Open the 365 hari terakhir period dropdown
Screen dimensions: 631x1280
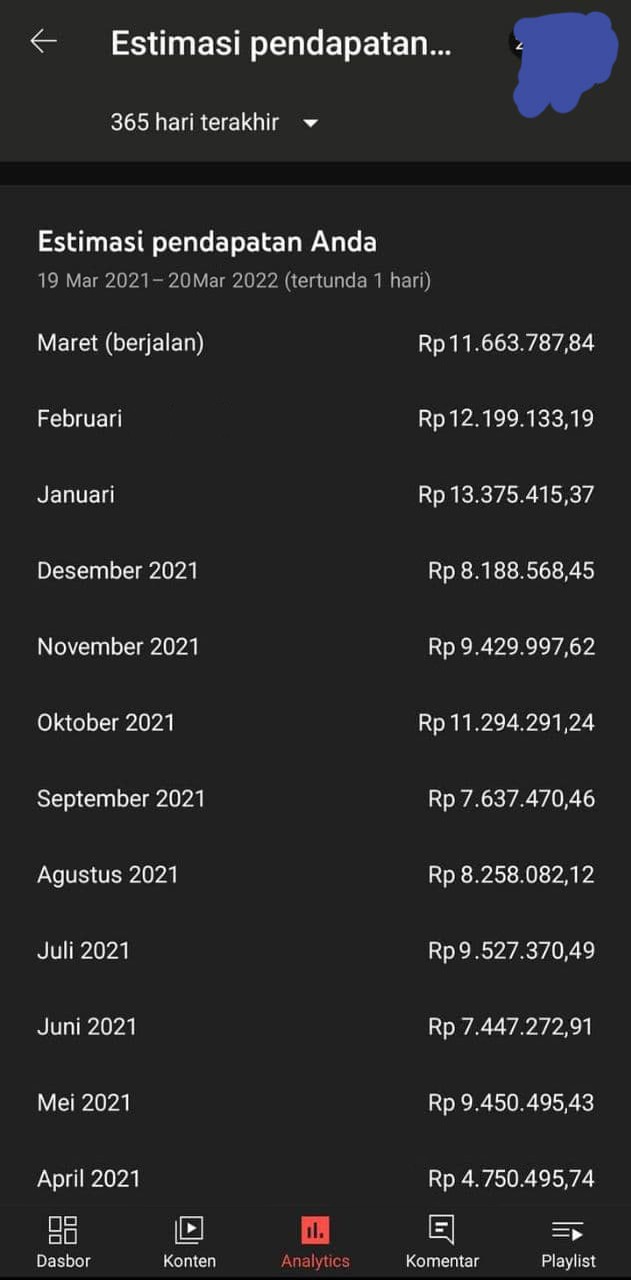tap(214, 123)
